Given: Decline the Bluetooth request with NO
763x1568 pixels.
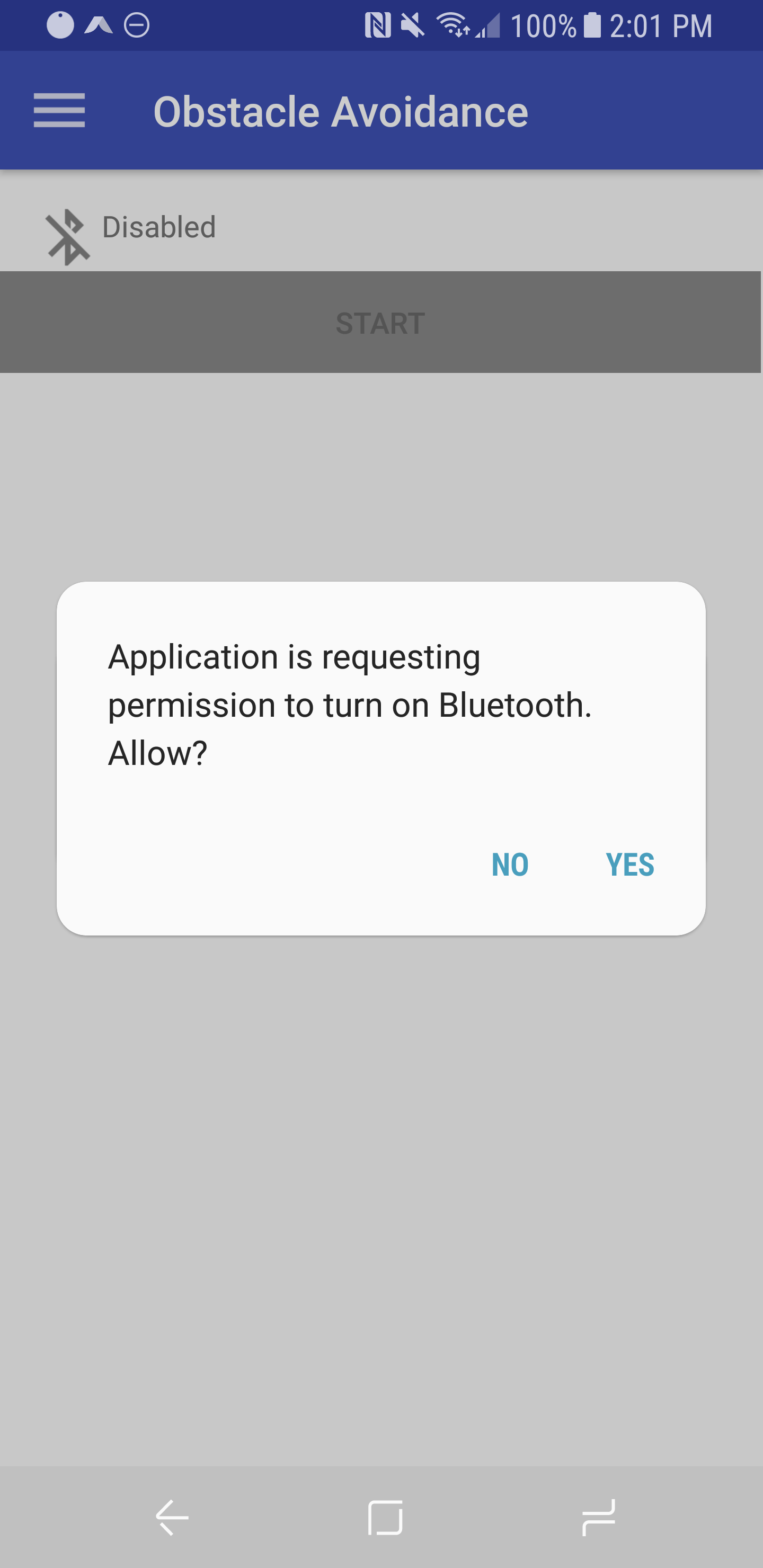Looking at the screenshot, I should (x=510, y=865).
